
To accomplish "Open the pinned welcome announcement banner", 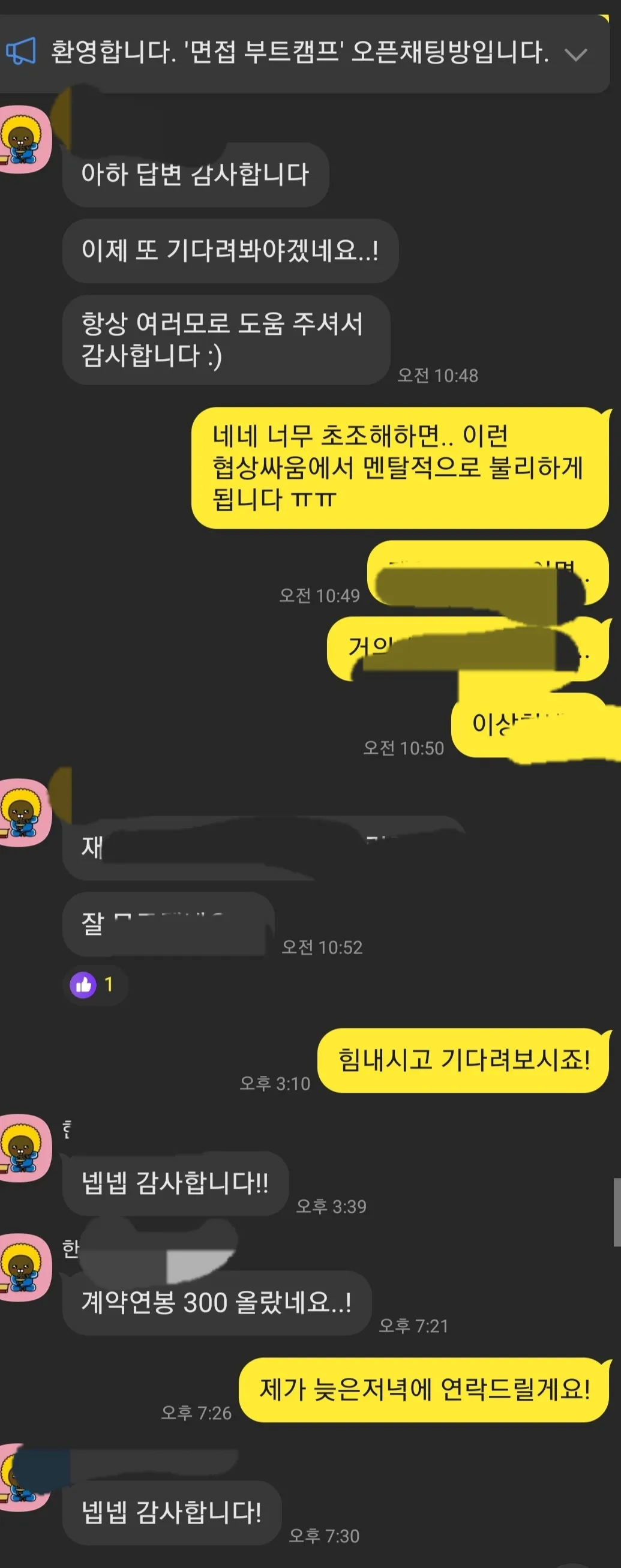I will pyautogui.click(x=298, y=53).
